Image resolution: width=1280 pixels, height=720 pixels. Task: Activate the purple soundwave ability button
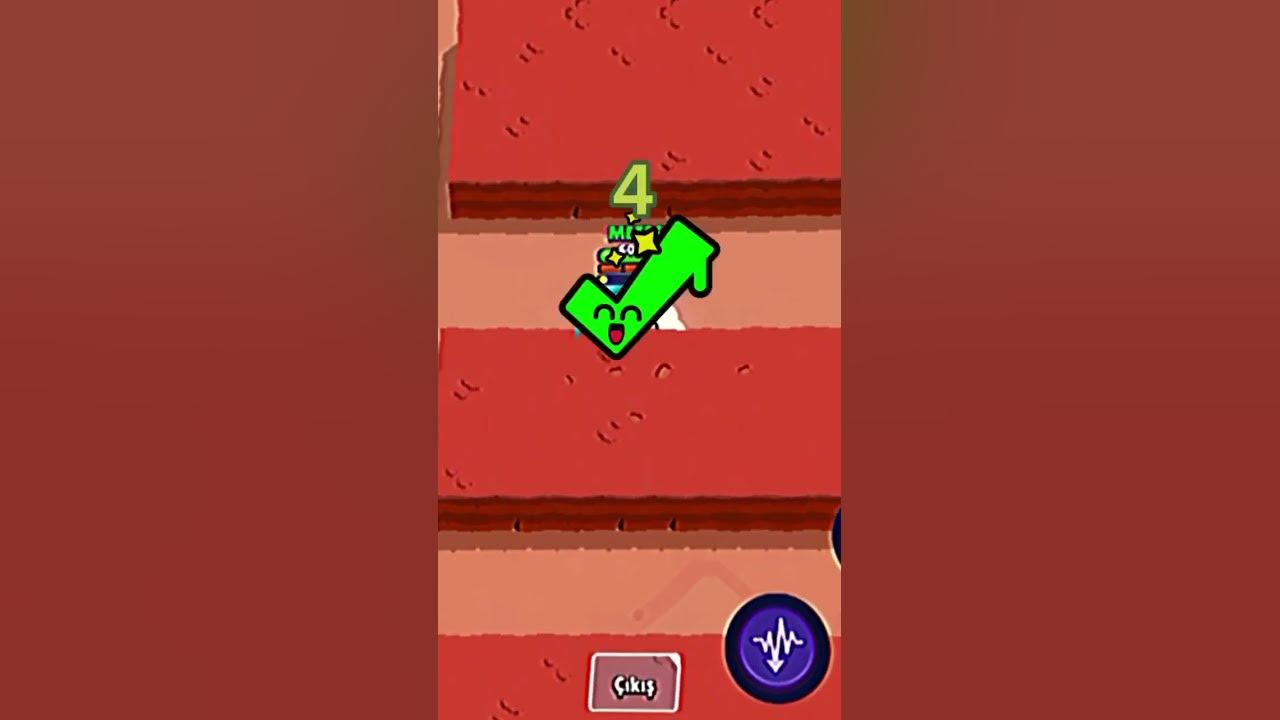[x=777, y=648]
